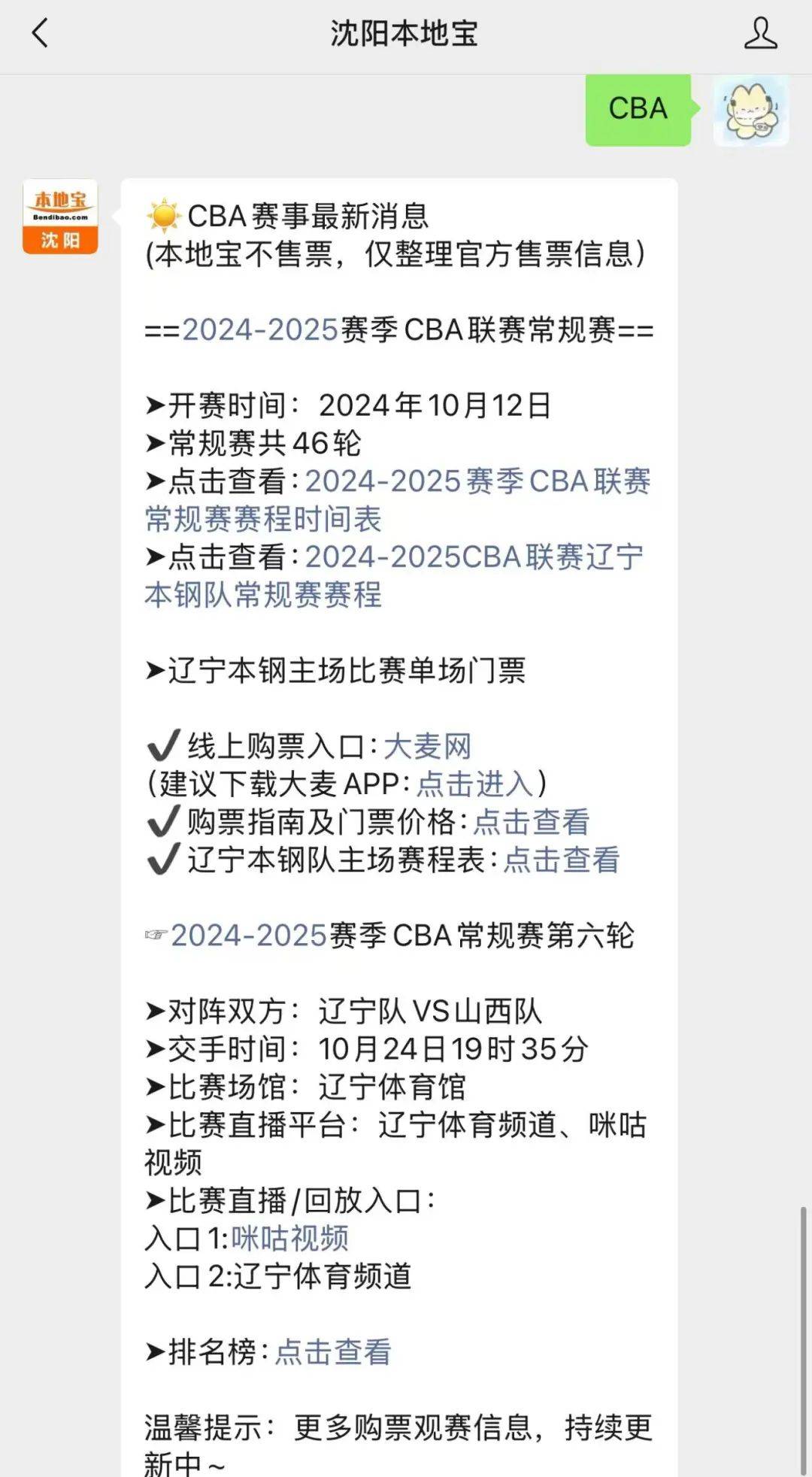Screen dimensions: 812x1477
Task: Go back using the top-left arrow
Action: click(40, 34)
